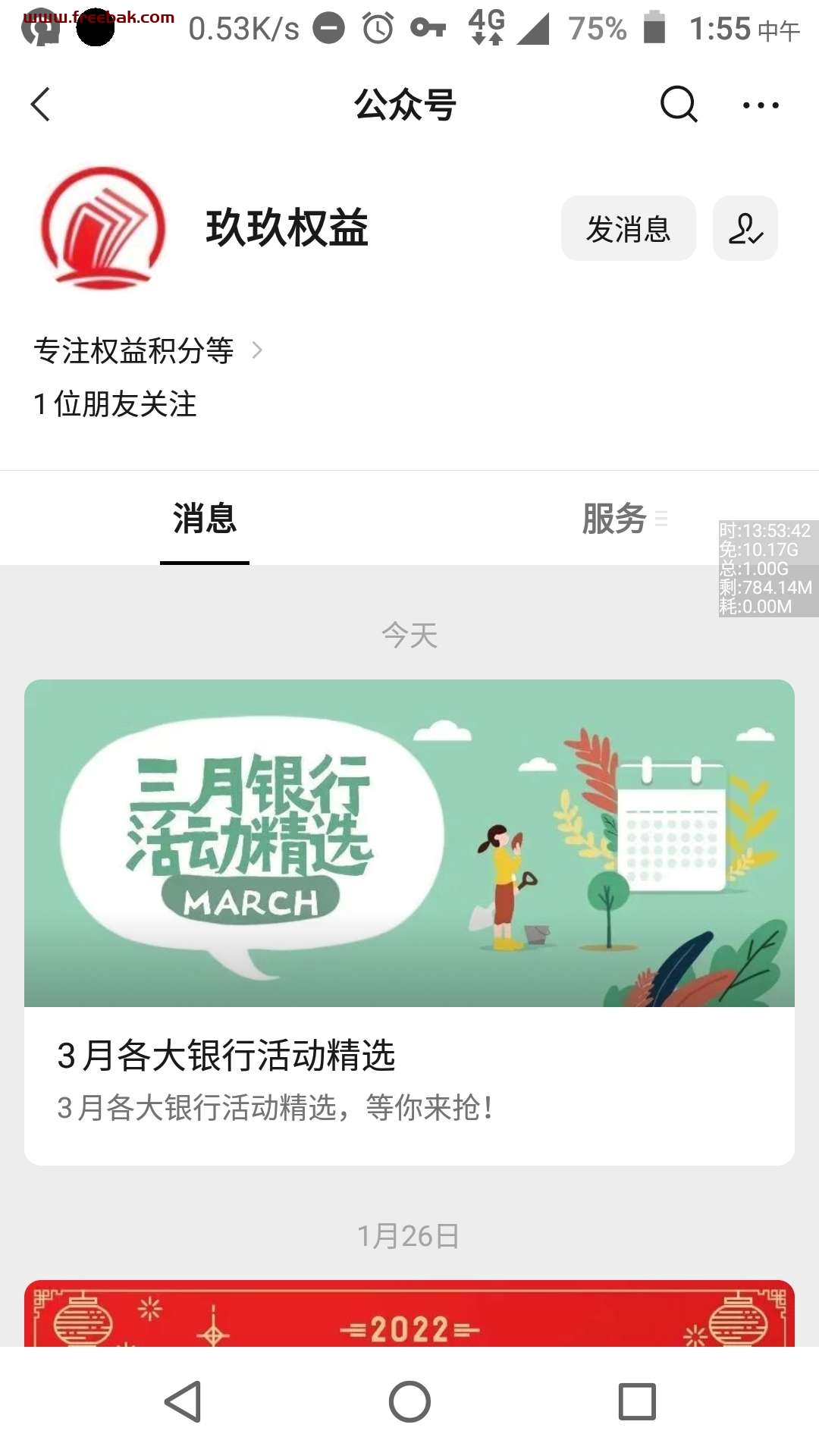Image resolution: width=819 pixels, height=1456 pixels.
Task: Go back using the top-left arrow
Action: click(x=41, y=104)
